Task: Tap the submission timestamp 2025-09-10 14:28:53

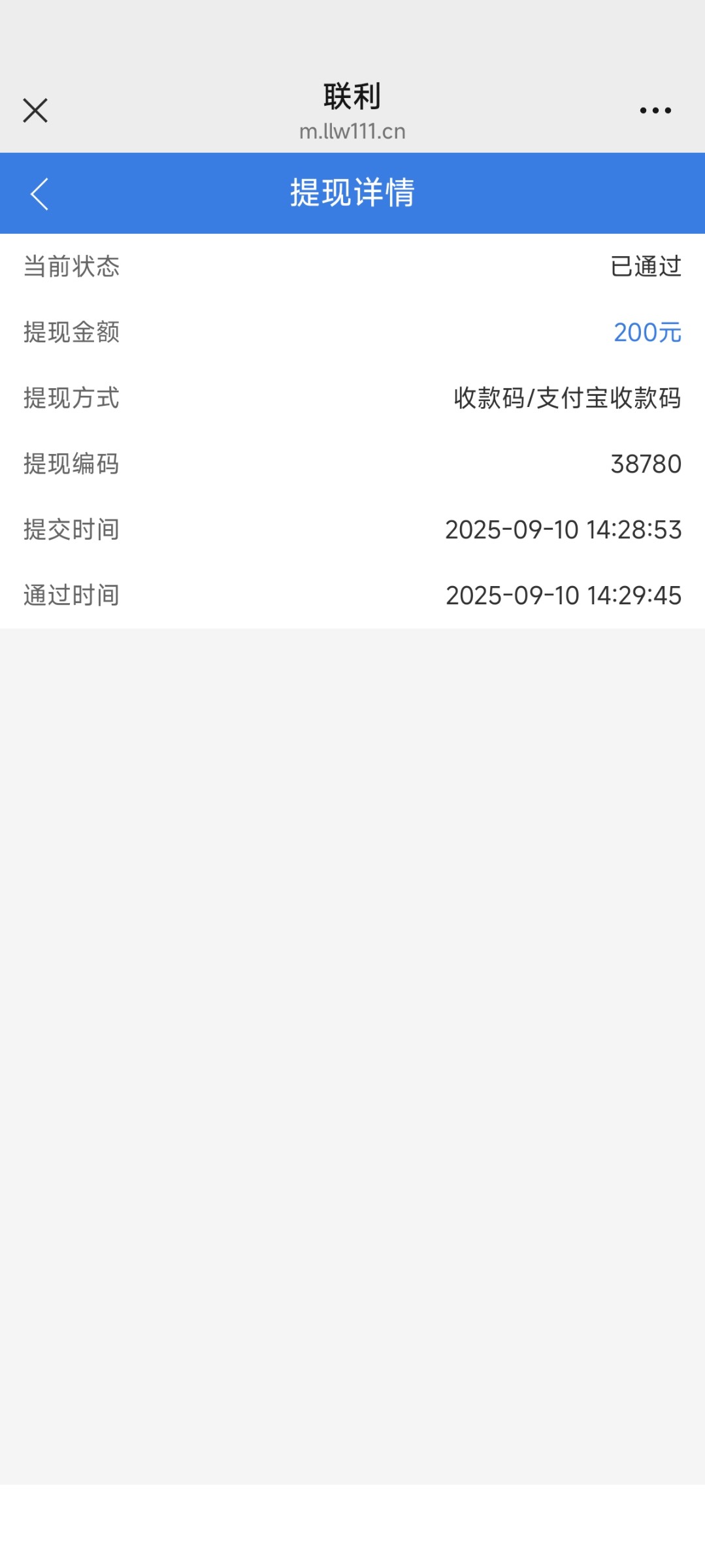Action: tap(563, 531)
